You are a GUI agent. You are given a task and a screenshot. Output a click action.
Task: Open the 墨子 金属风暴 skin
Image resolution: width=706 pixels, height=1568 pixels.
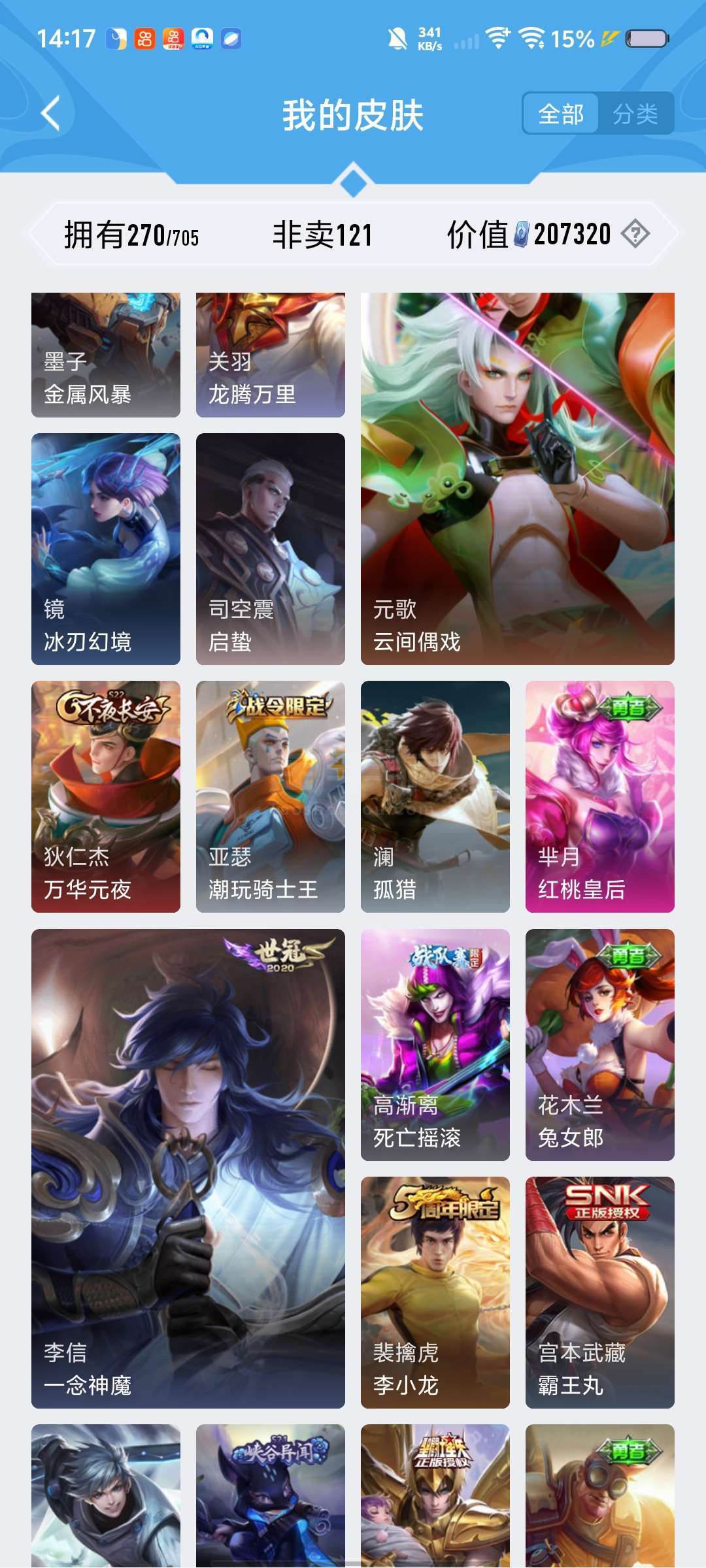(x=106, y=355)
